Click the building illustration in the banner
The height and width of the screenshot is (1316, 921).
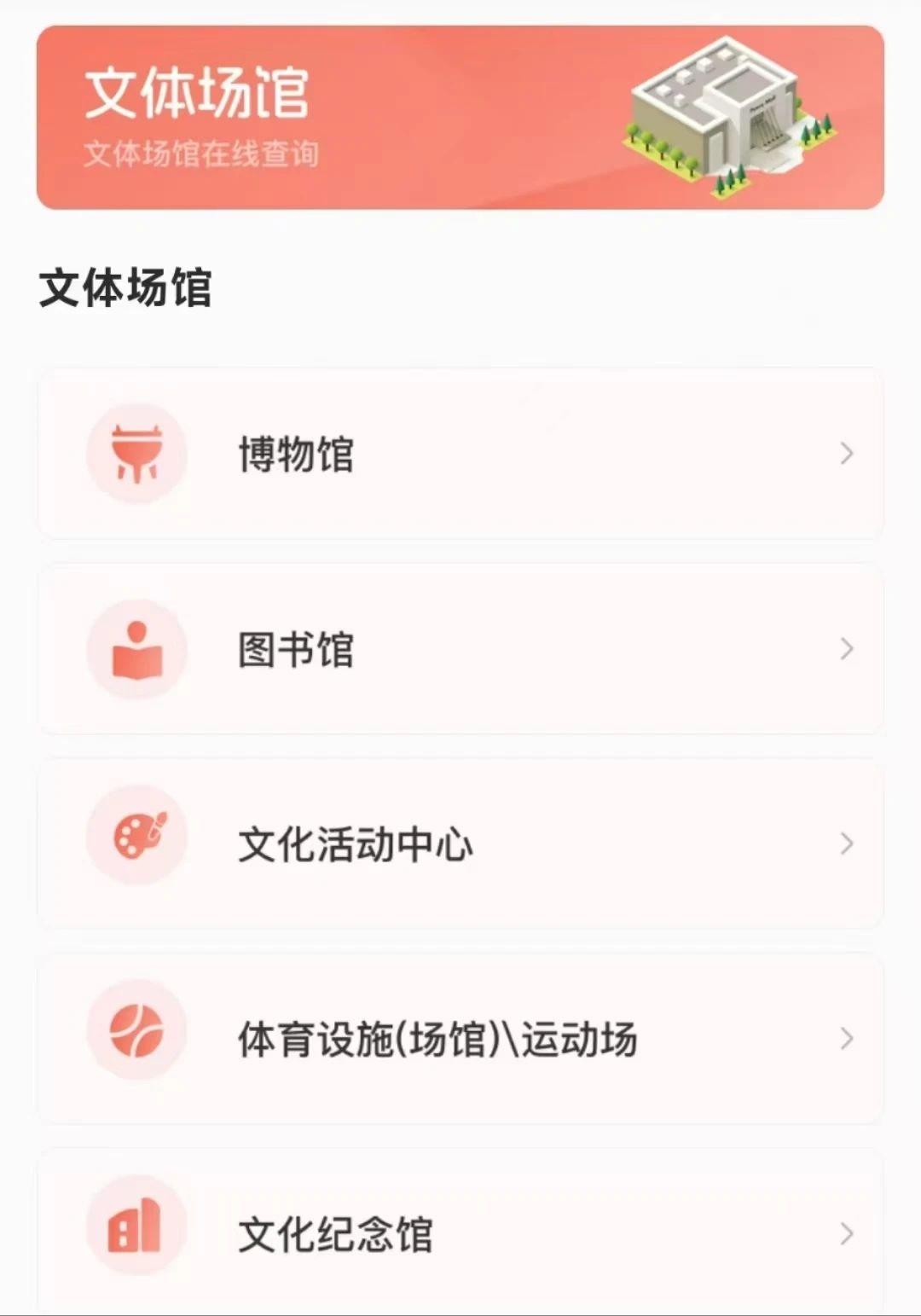click(x=729, y=109)
